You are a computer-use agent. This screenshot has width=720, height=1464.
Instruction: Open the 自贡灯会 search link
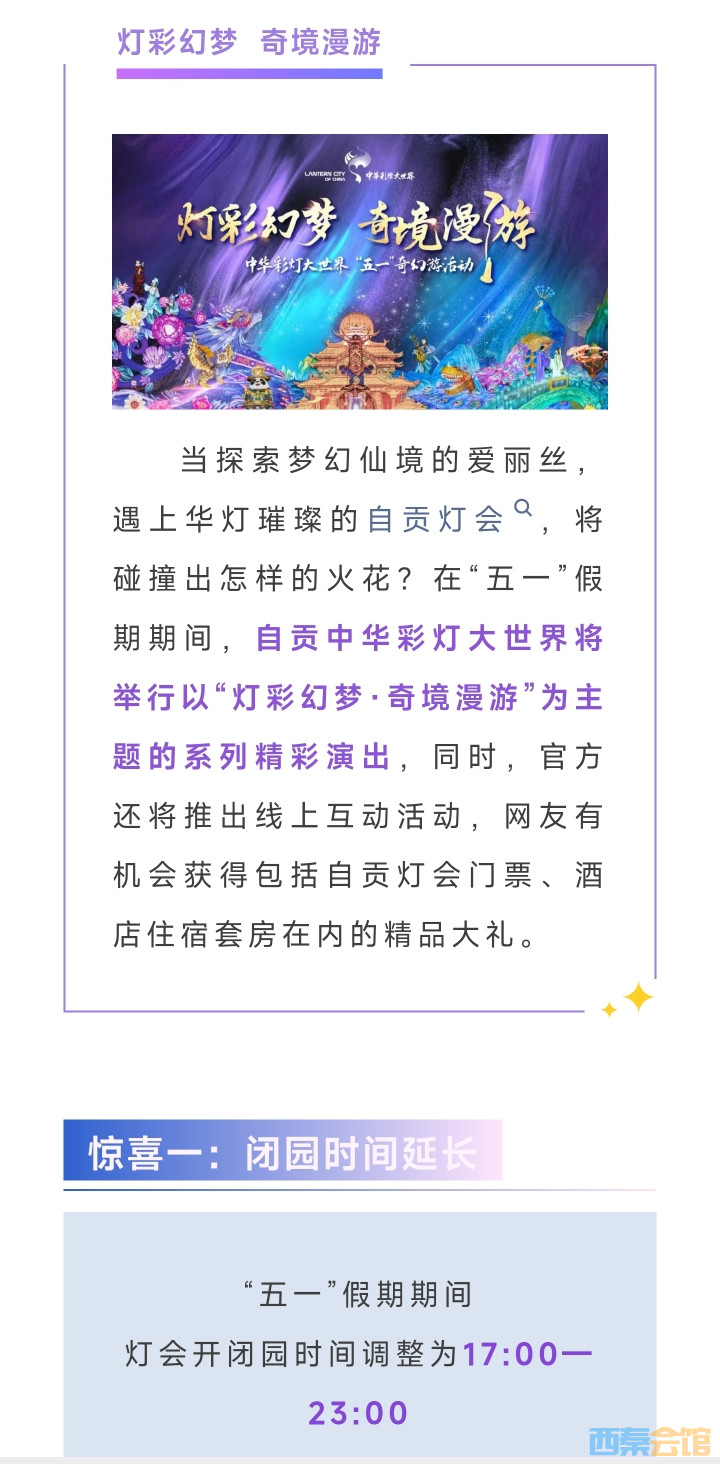[436, 519]
